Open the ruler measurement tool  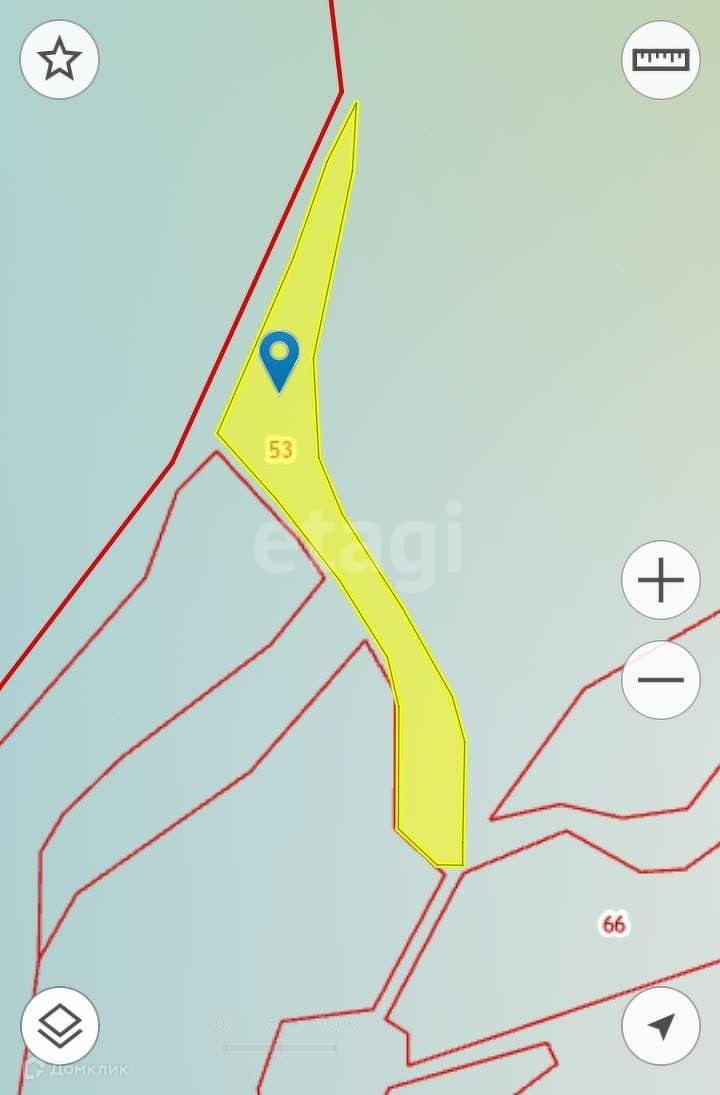click(660, 59)
